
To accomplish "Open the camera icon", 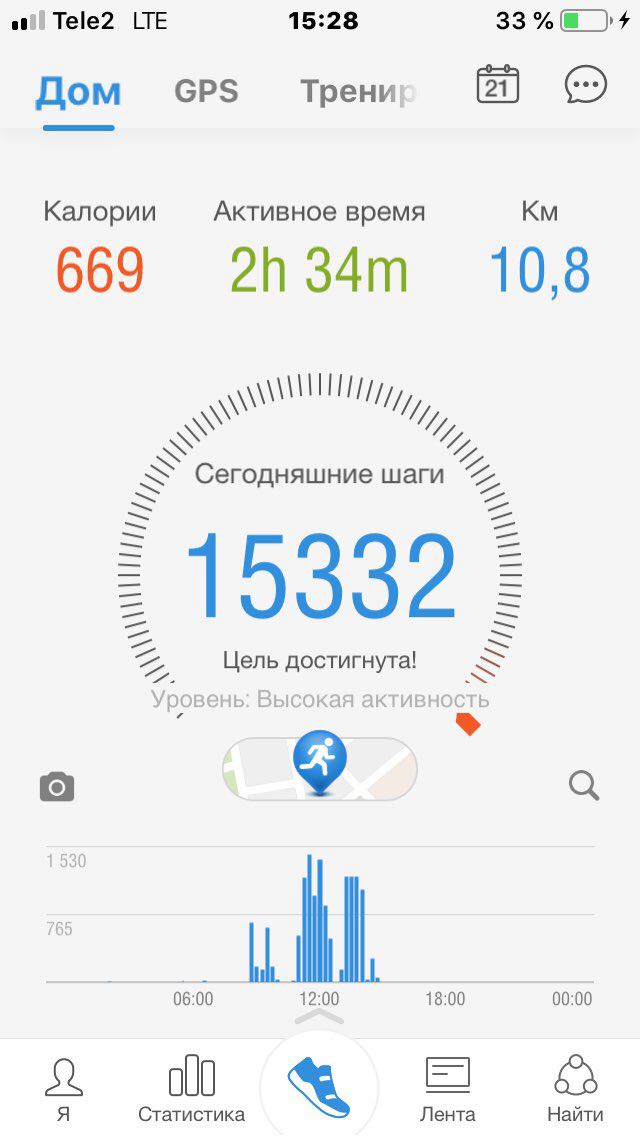I will tap(57, 787).
